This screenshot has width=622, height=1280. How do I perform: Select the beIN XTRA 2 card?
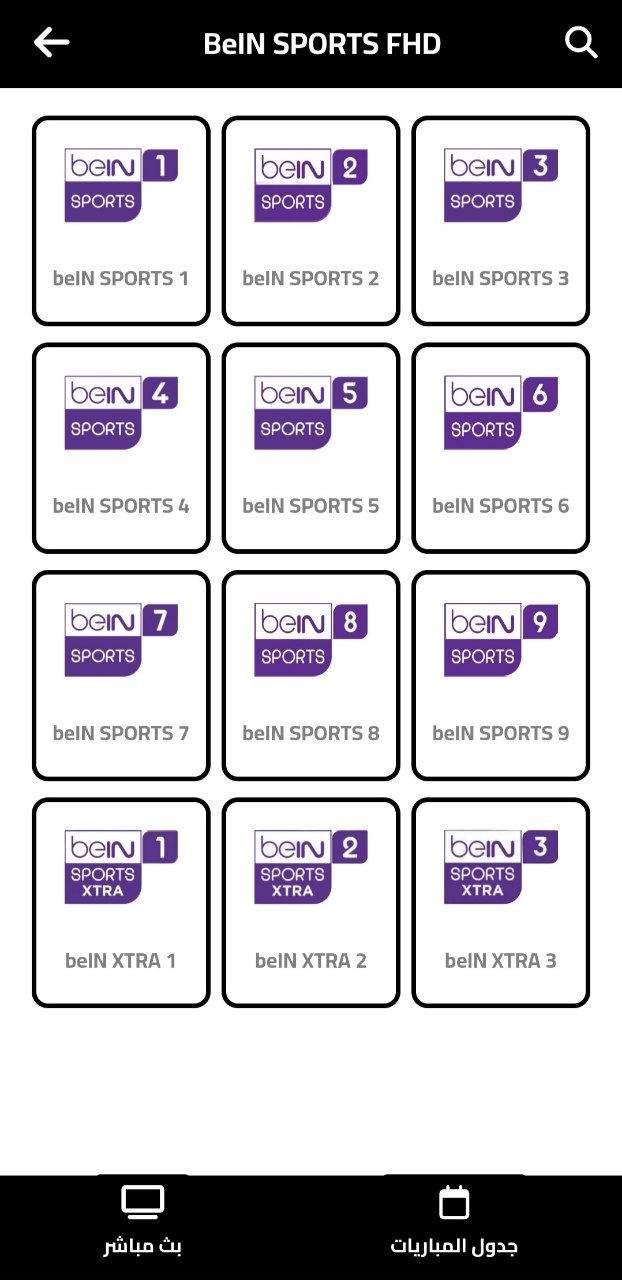[311, 902]
